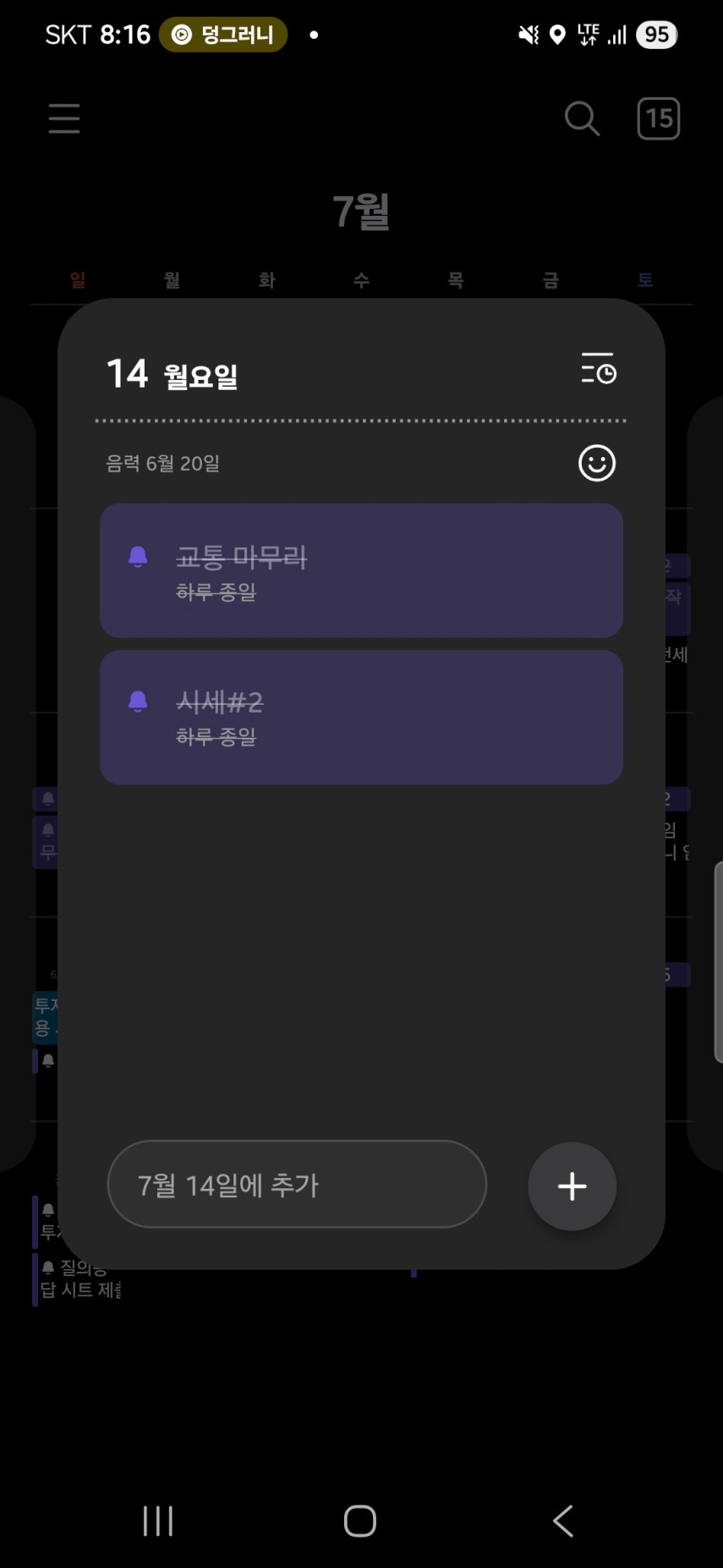
Task: Open the 시세#2 event
Action: pyautogui.click(x=361, y=717)
